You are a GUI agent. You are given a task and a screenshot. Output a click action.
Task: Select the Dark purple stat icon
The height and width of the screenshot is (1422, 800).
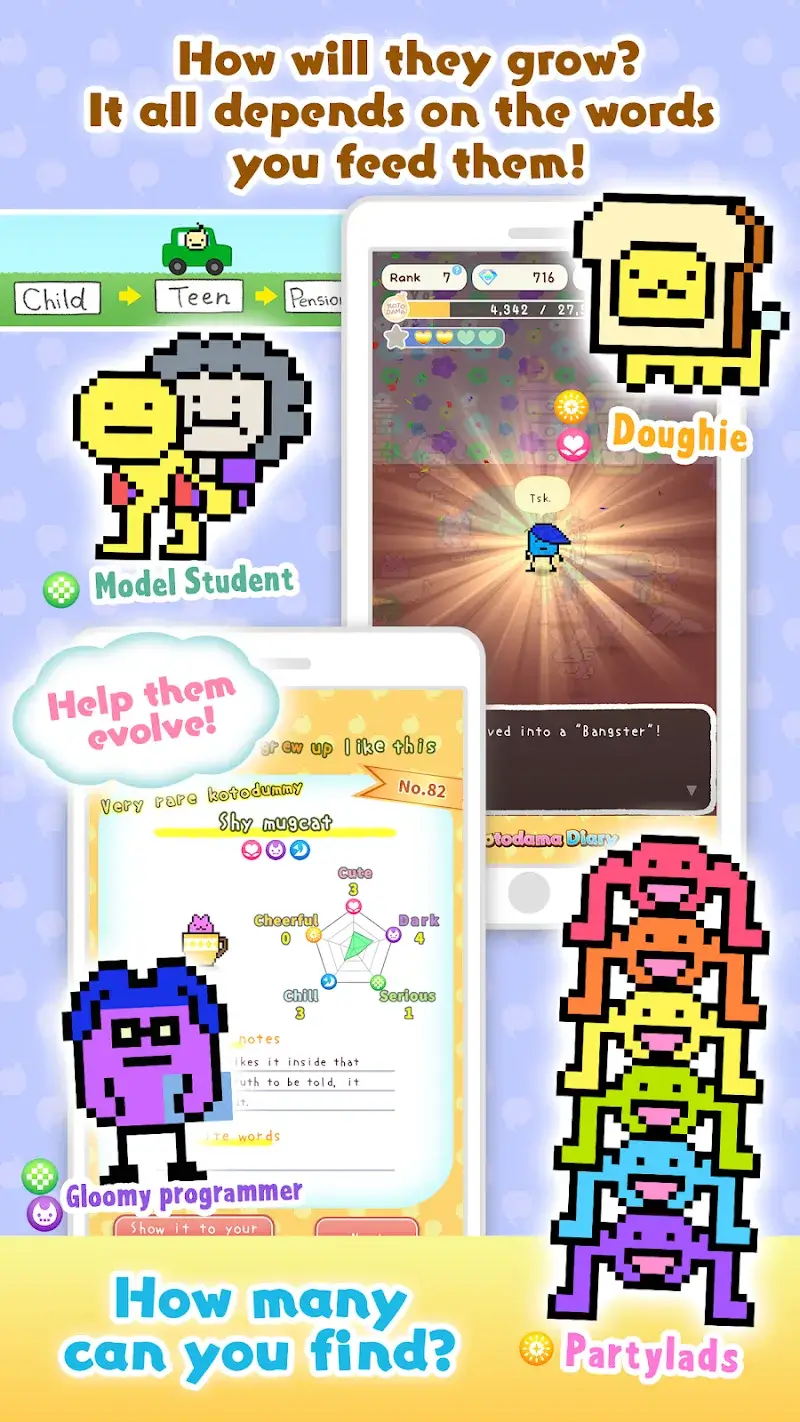393,933
